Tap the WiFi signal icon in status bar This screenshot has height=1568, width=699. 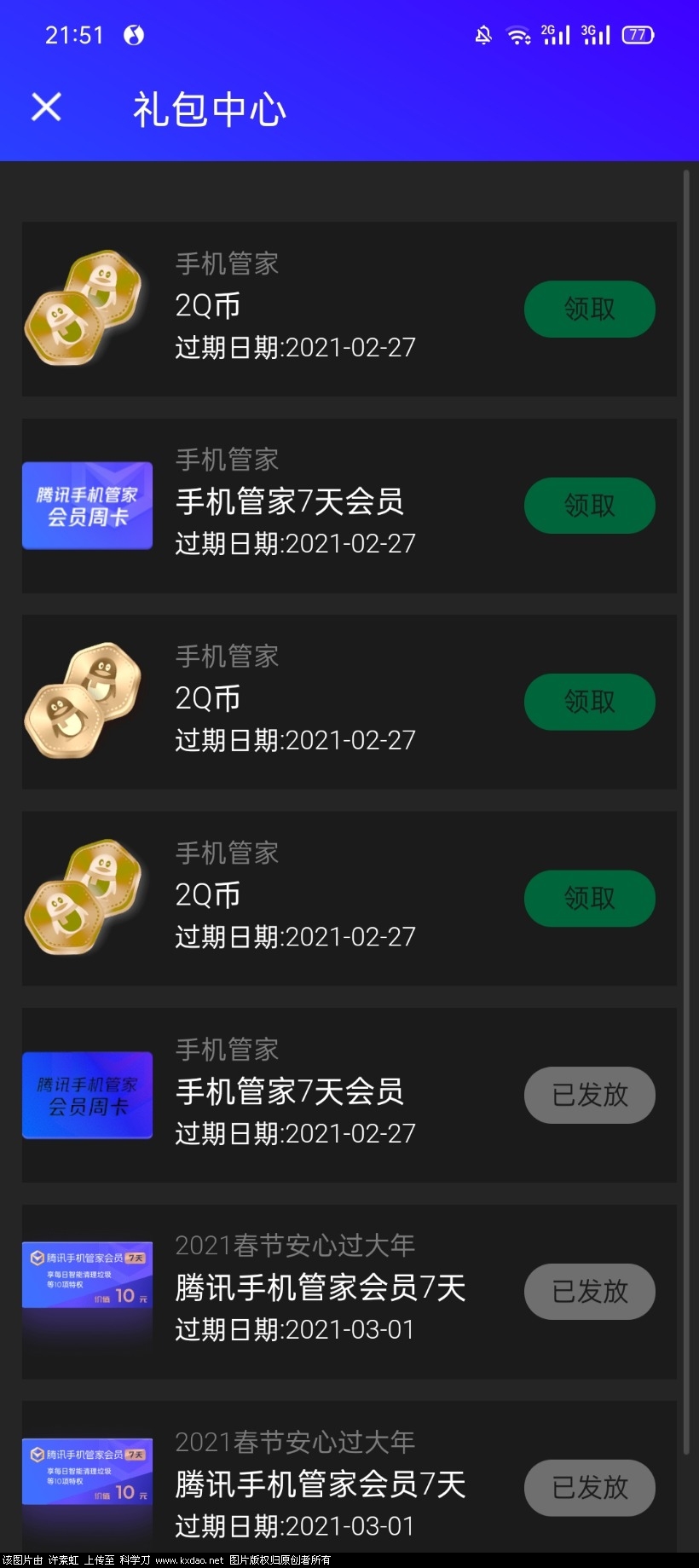tap(519, 35)
